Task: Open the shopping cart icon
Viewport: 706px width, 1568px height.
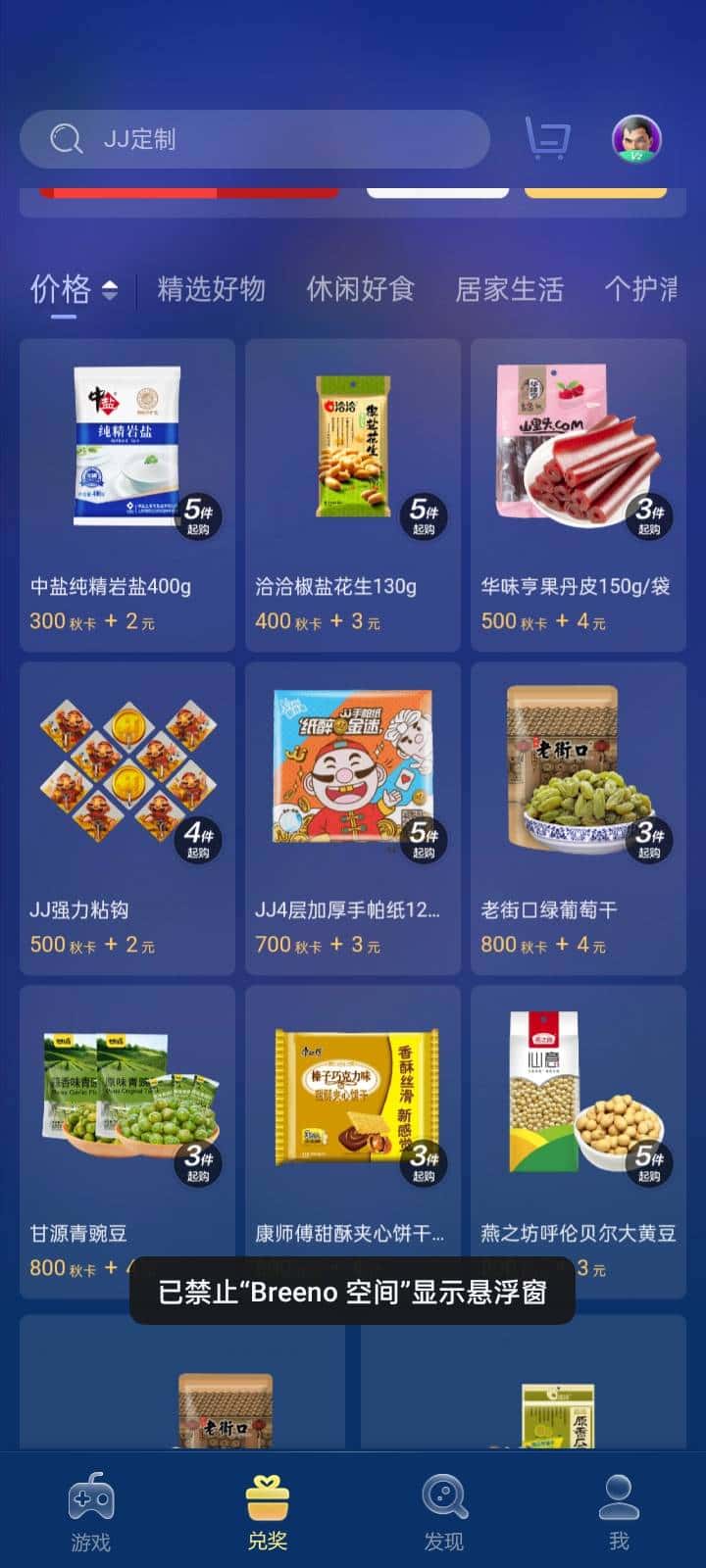Action: [545, 140]
